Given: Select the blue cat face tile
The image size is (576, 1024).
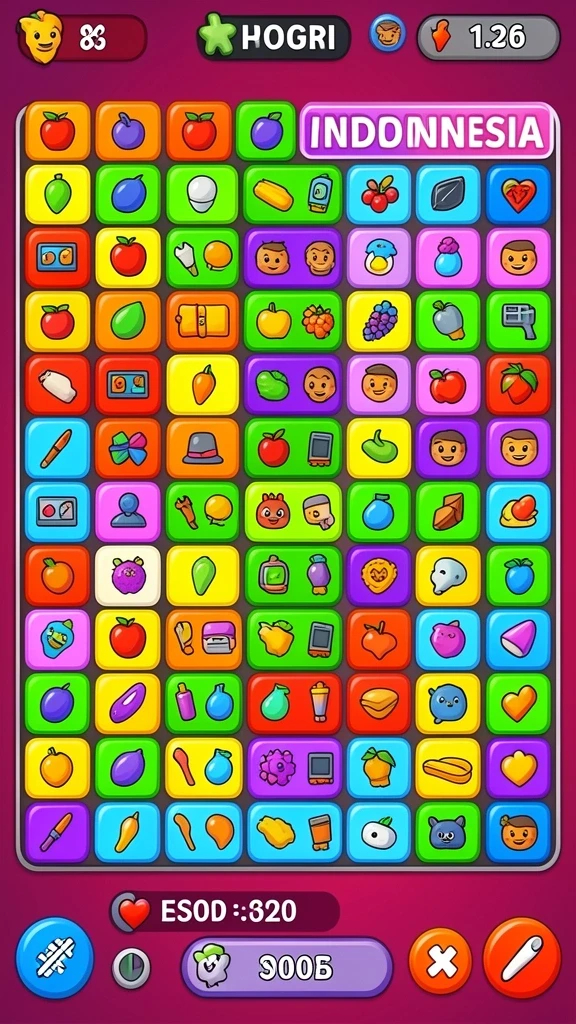Looking at the screenshot, I should click(447, 831).
